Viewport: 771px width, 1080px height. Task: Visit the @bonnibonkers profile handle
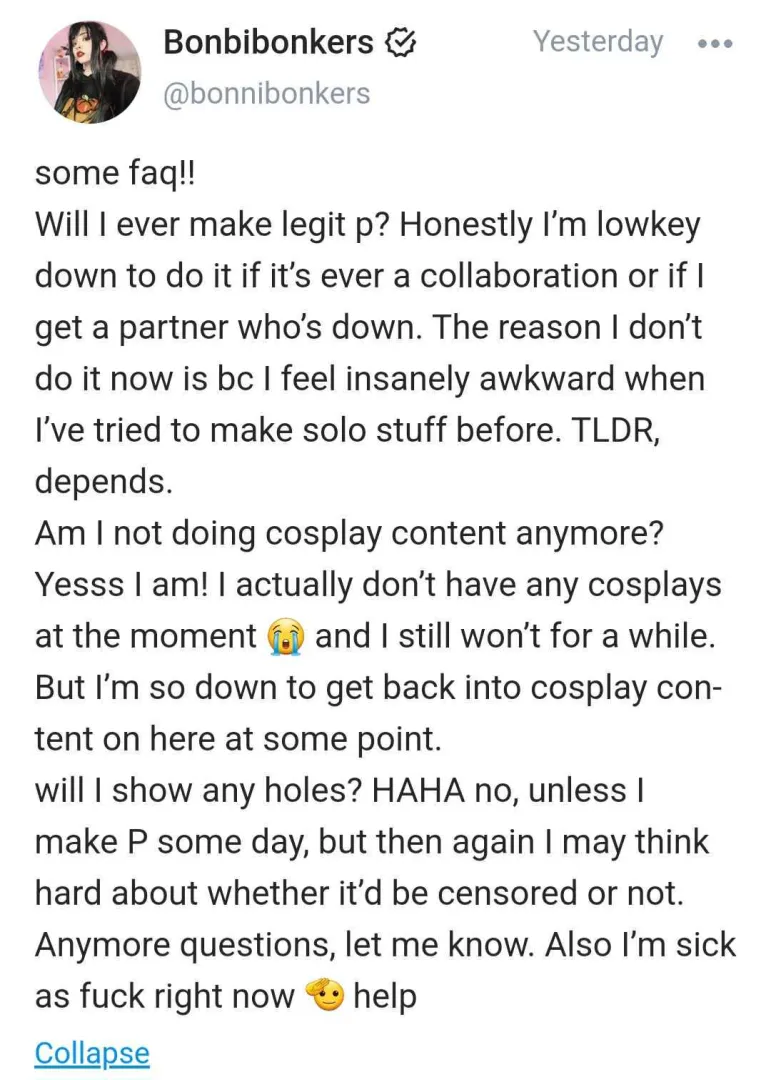point(266,94)
